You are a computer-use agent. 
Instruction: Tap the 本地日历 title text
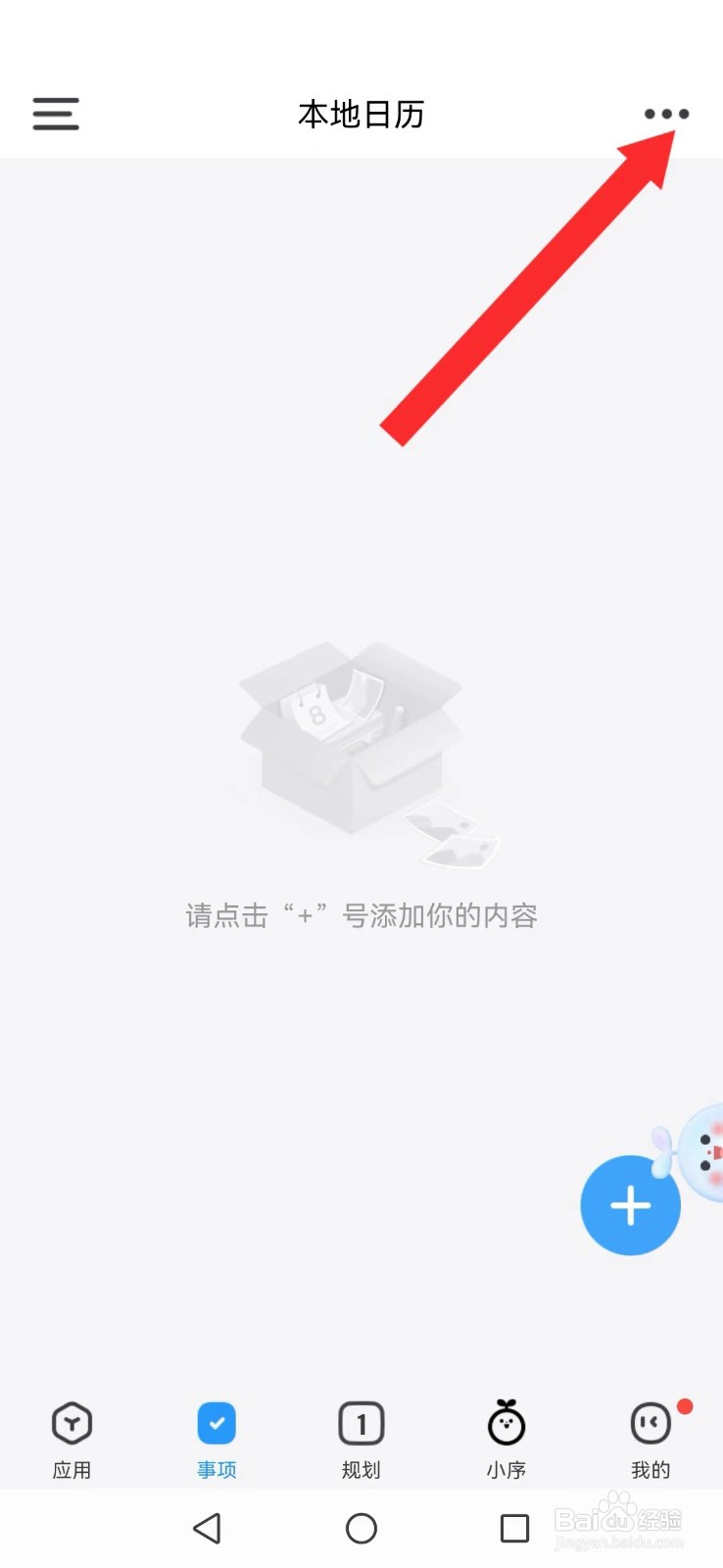[x=361, y=114]
